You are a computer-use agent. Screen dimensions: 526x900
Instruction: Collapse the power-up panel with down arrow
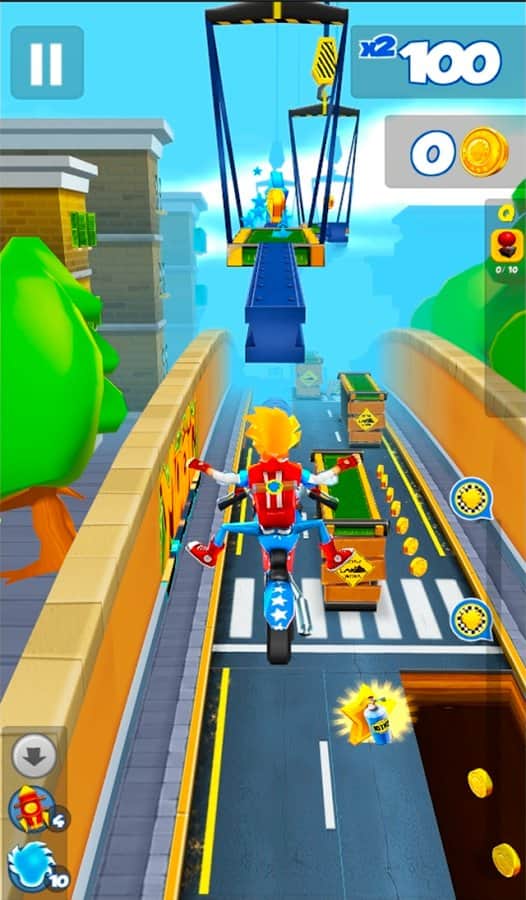(x=34, y=756)
